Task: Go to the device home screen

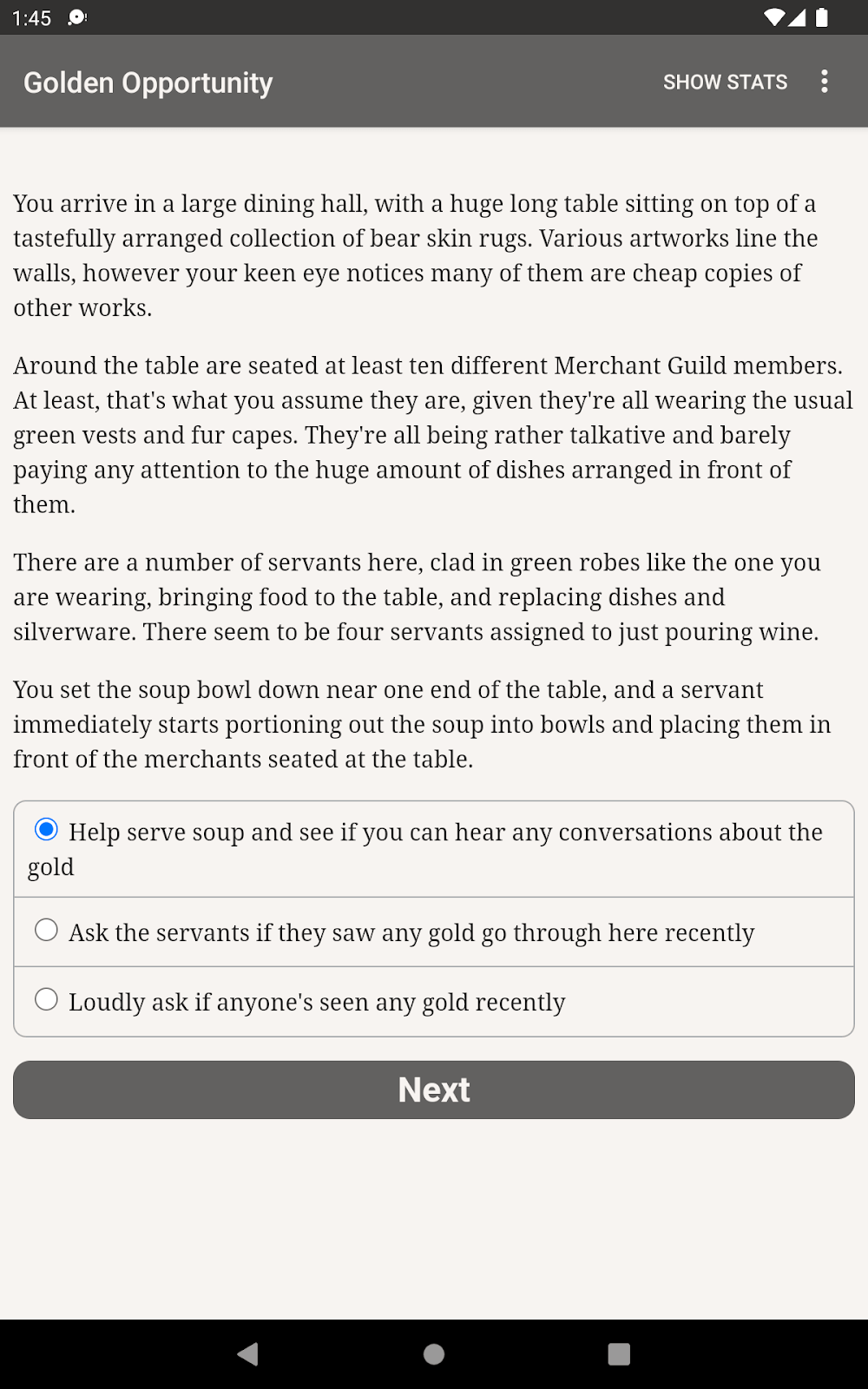Action: point(434,1353)
